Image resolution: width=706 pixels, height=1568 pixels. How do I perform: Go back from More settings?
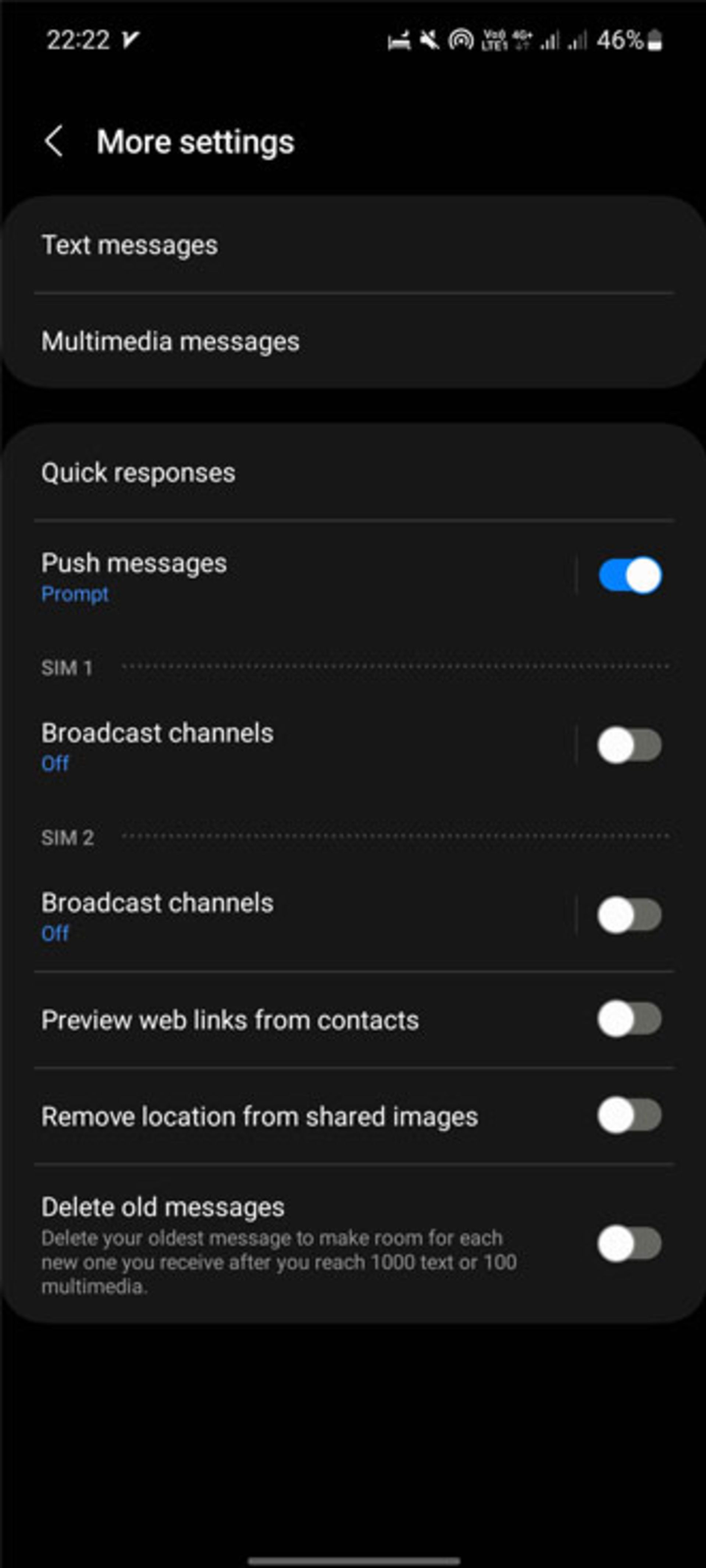pos(54,142)
